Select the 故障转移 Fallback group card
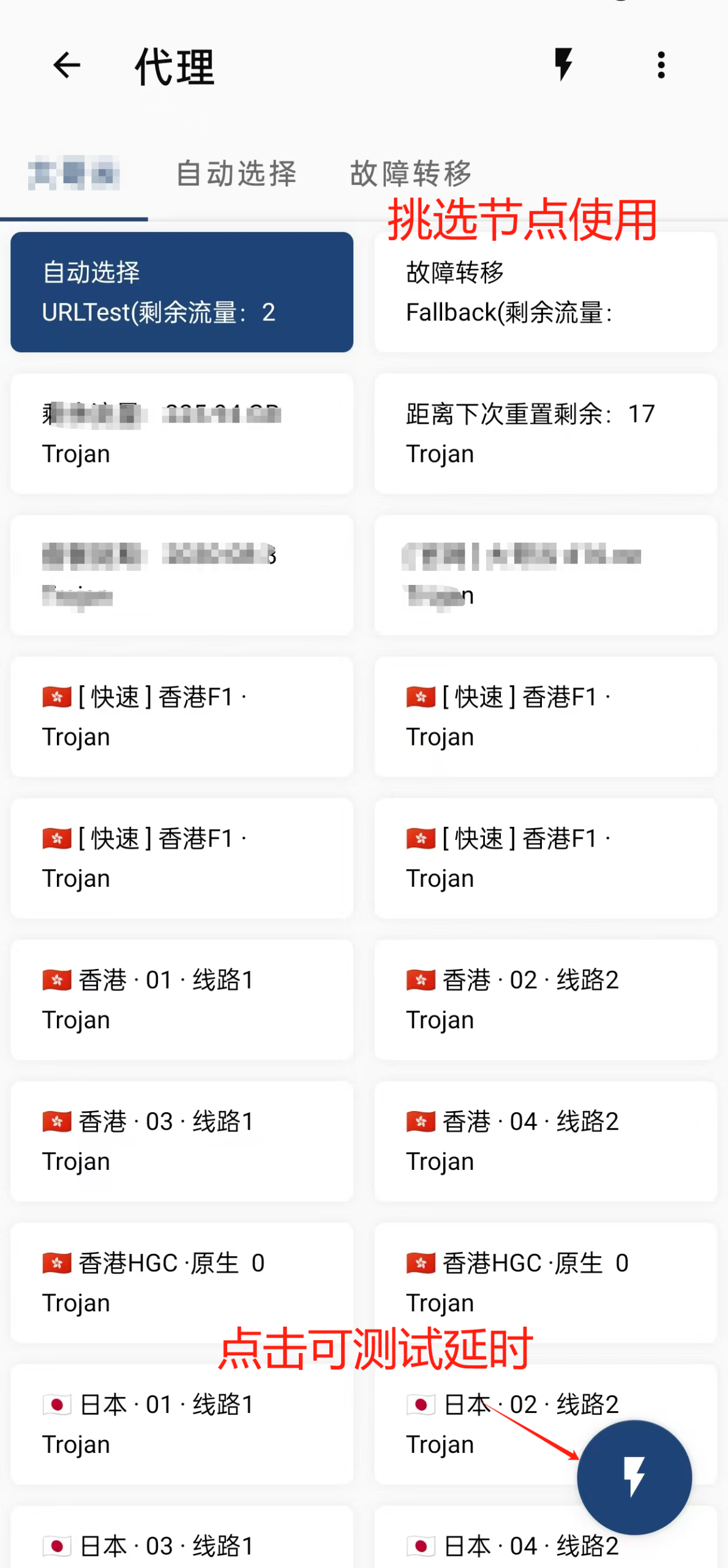728x1568 pixels. click(546, 292)
